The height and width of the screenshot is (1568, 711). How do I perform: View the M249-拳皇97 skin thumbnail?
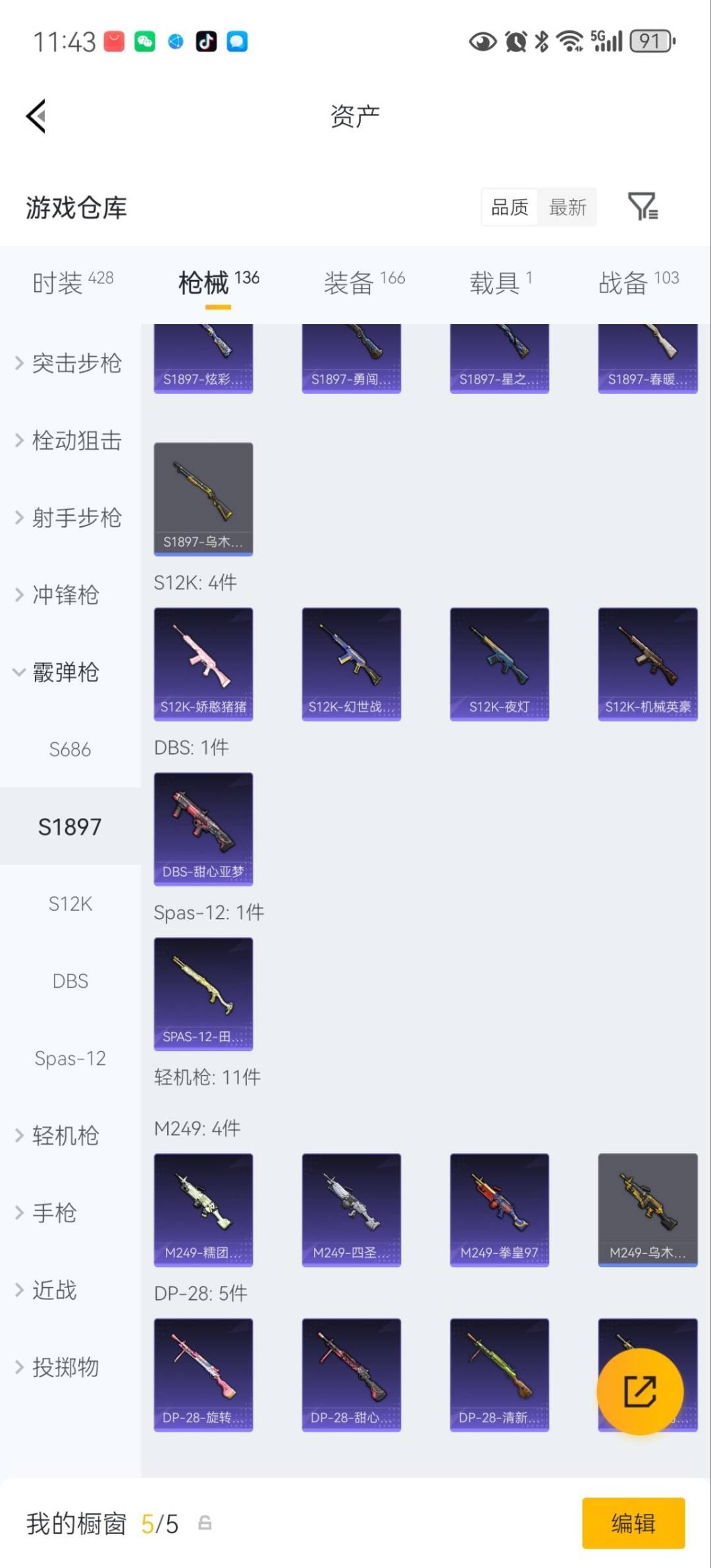pyautogui.click(x=499, y=1210)
